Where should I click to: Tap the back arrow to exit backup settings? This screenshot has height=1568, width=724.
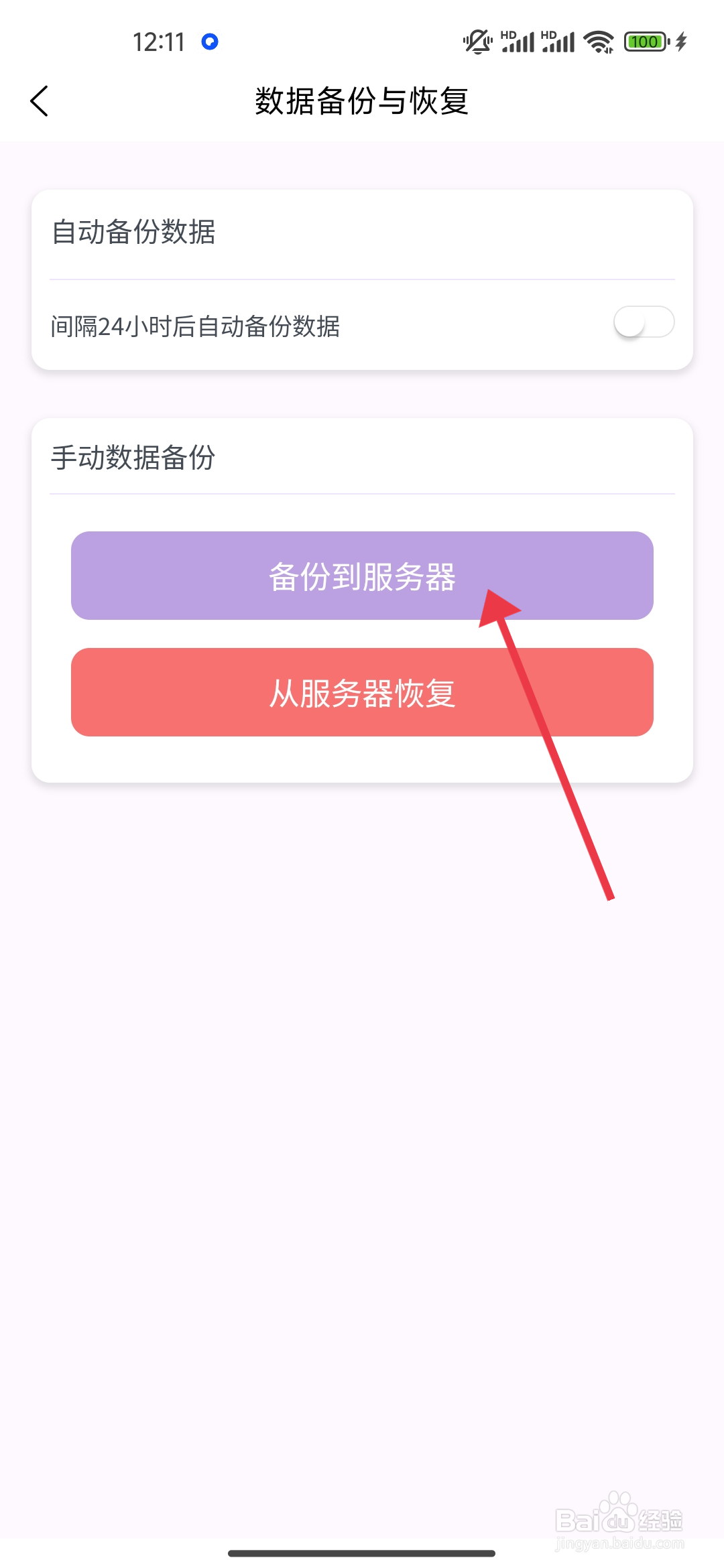click(x=38, y=102)
